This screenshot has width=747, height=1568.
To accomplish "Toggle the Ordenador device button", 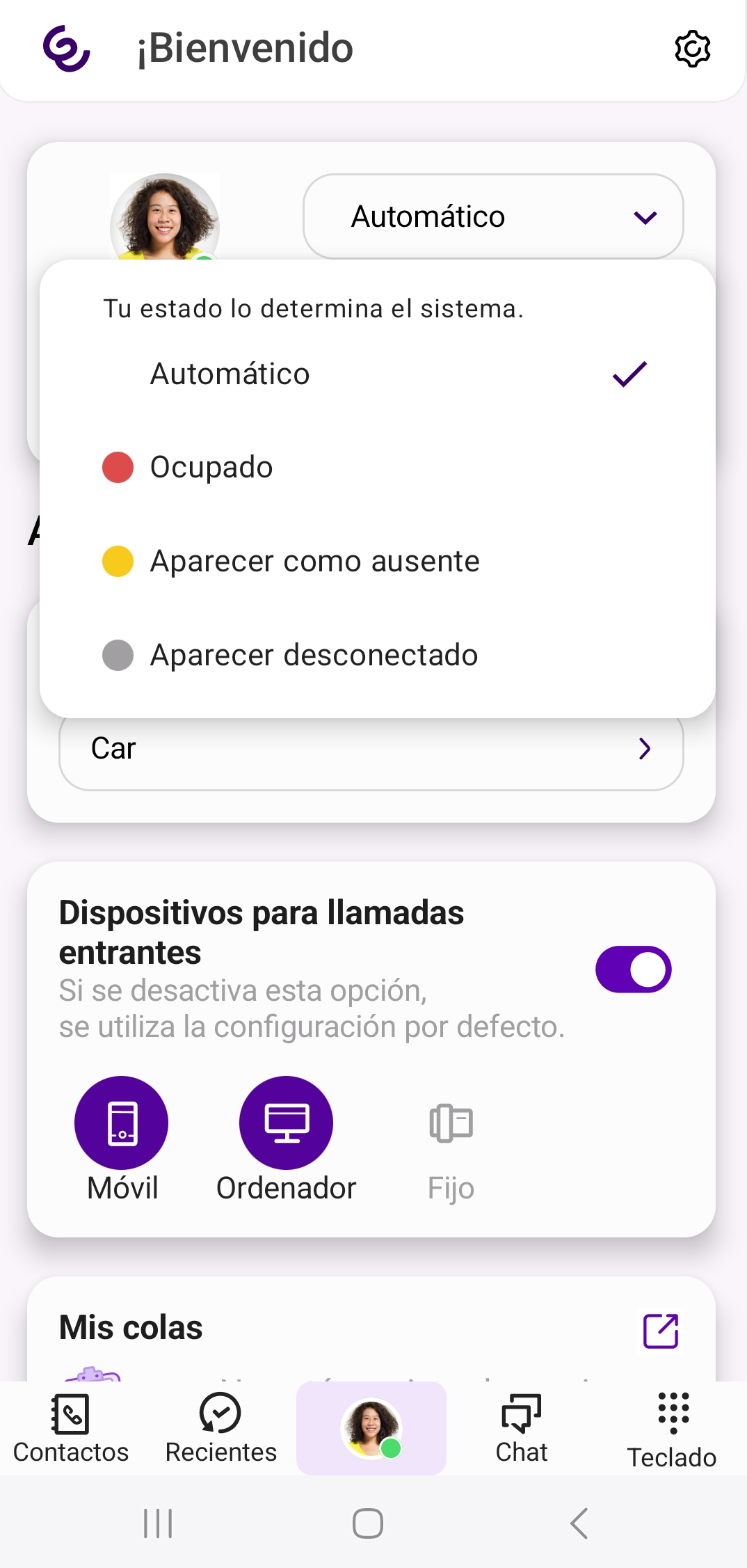I will (x=286, y=1123).
